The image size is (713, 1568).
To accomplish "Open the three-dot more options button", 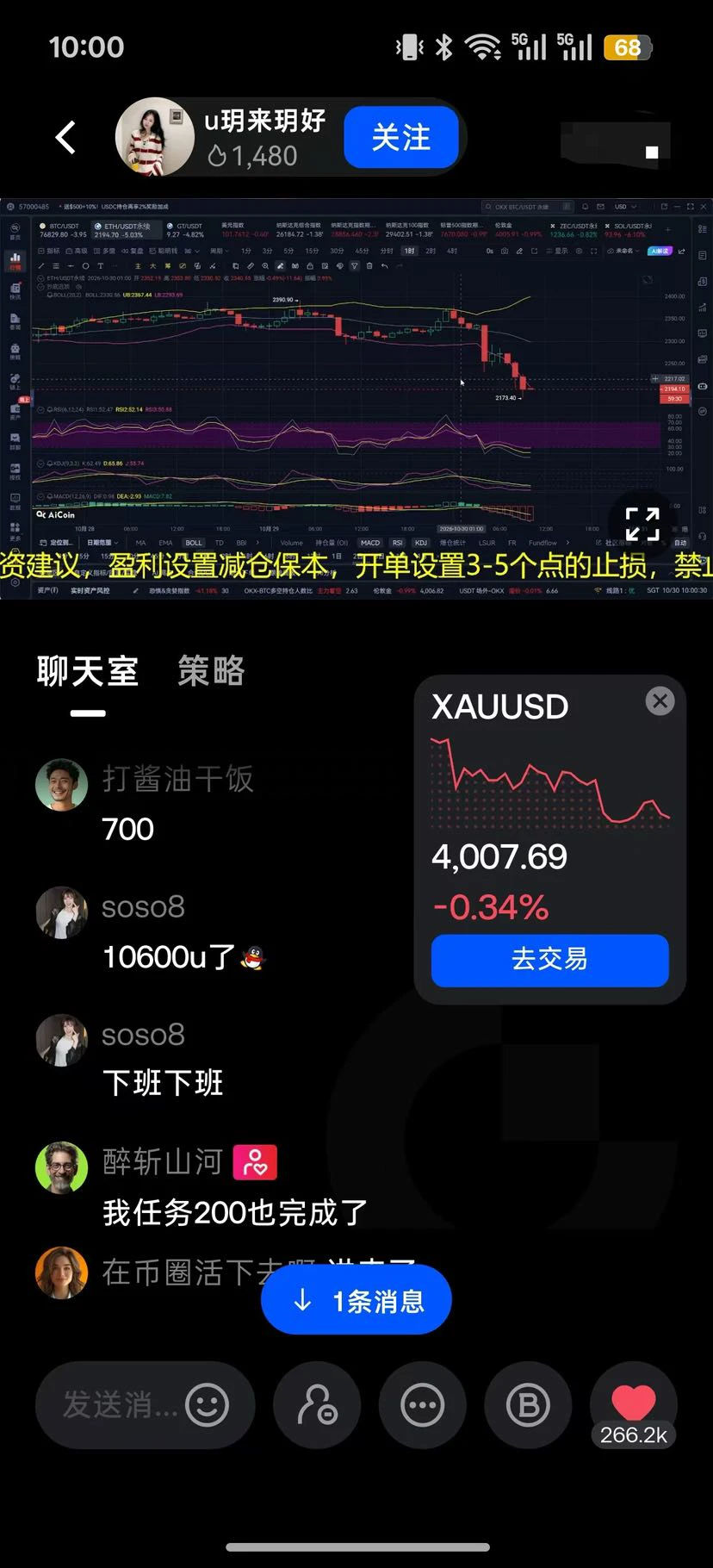I will coord(422,1405).
